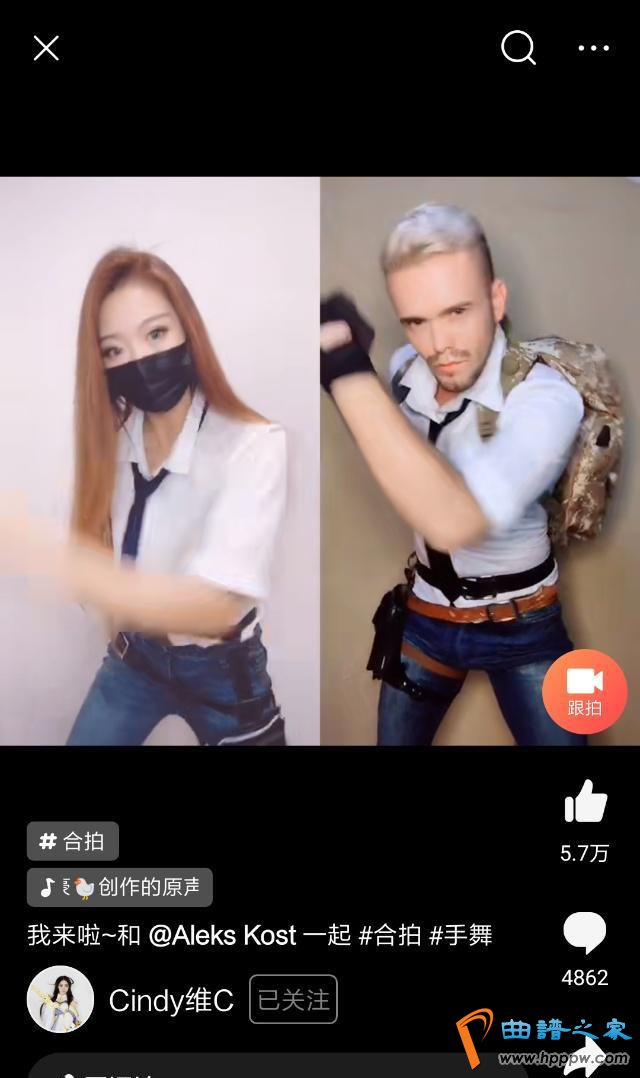
Task: Open the #合拍 hashtag chip
Action: [x=73, y=841]
